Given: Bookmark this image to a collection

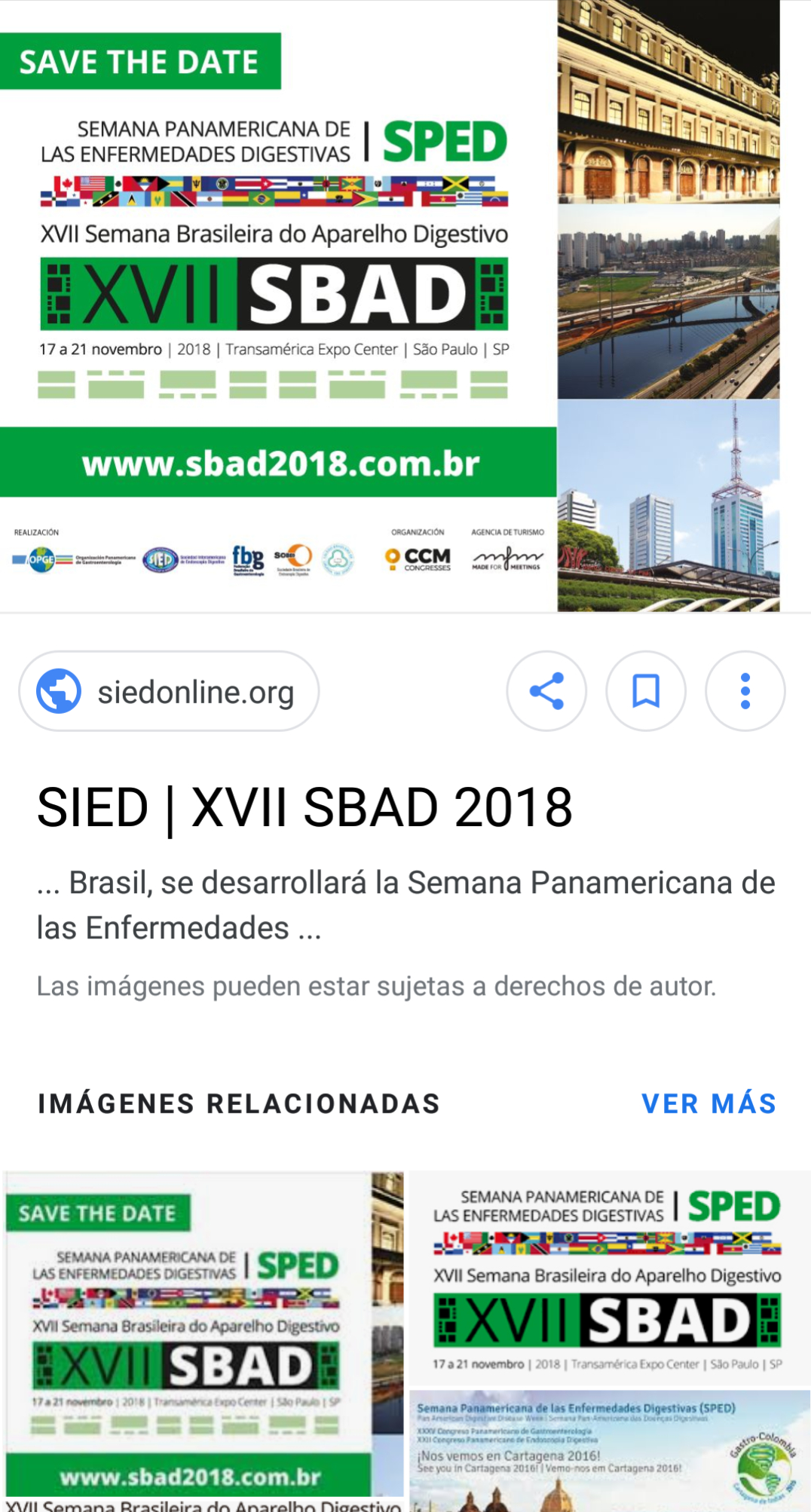Looking at the screenshot, I should pyautogui.click(x=646, y=691).
